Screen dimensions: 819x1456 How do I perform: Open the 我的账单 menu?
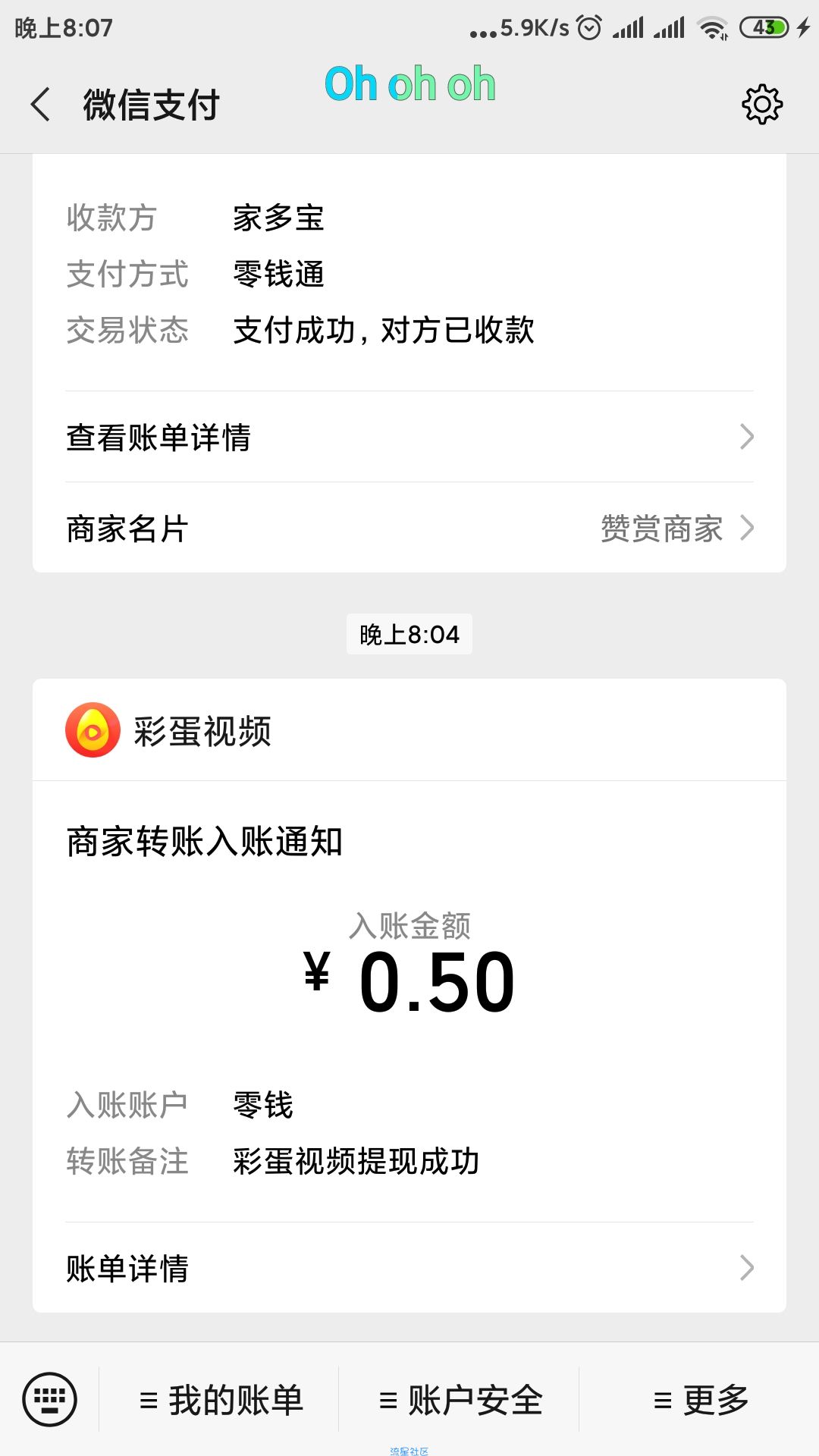220,1399
